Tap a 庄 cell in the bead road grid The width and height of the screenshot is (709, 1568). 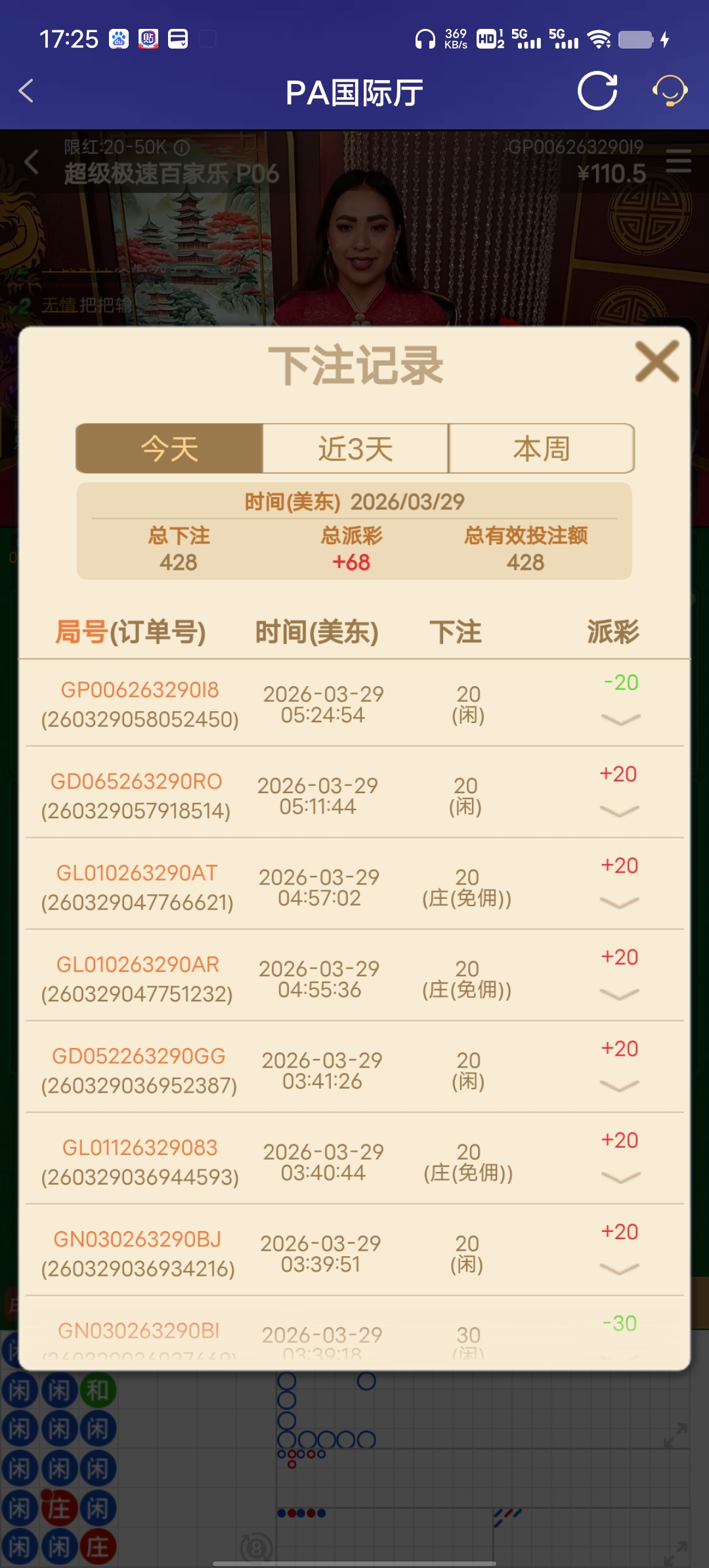point(58,1508)
